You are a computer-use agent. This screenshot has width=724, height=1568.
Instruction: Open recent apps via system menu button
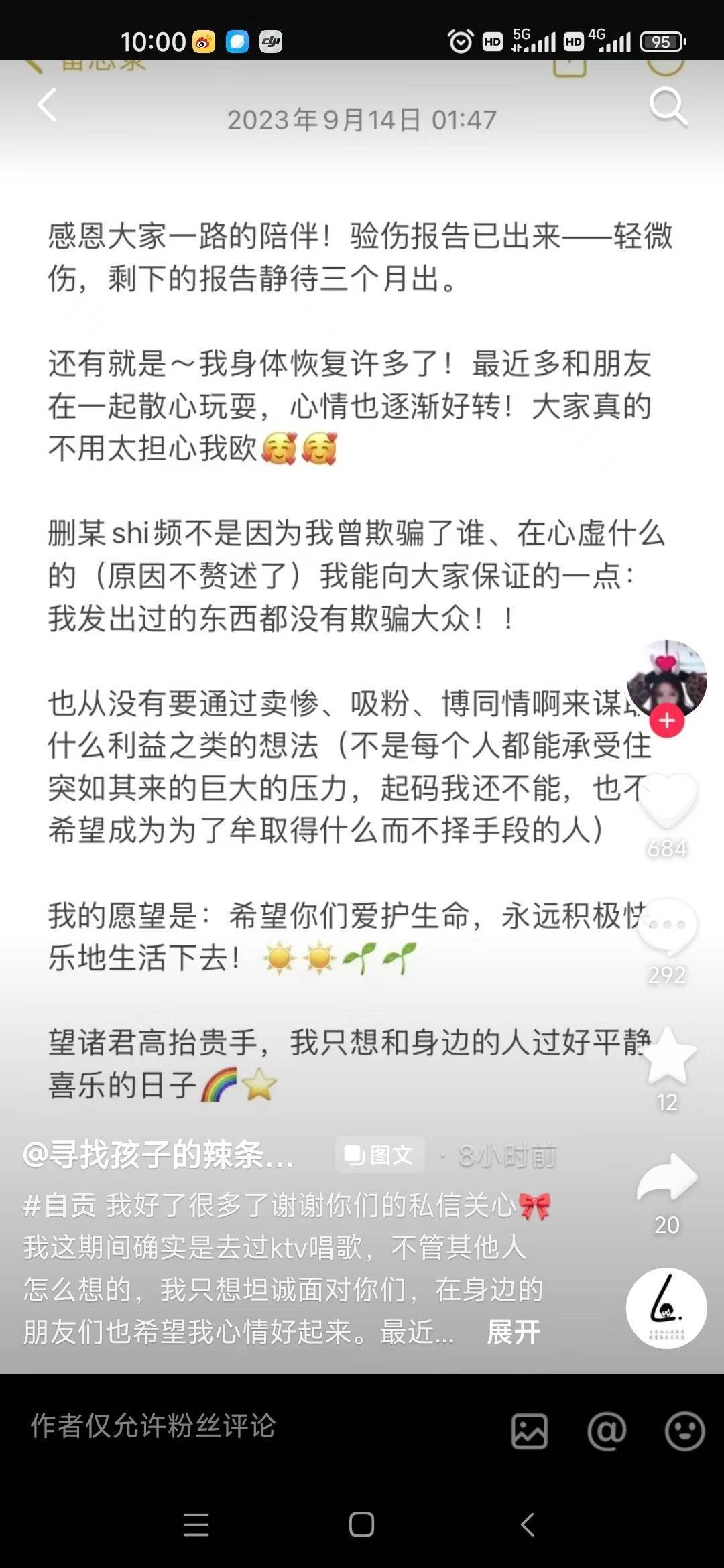click(x=196, y=1525)
